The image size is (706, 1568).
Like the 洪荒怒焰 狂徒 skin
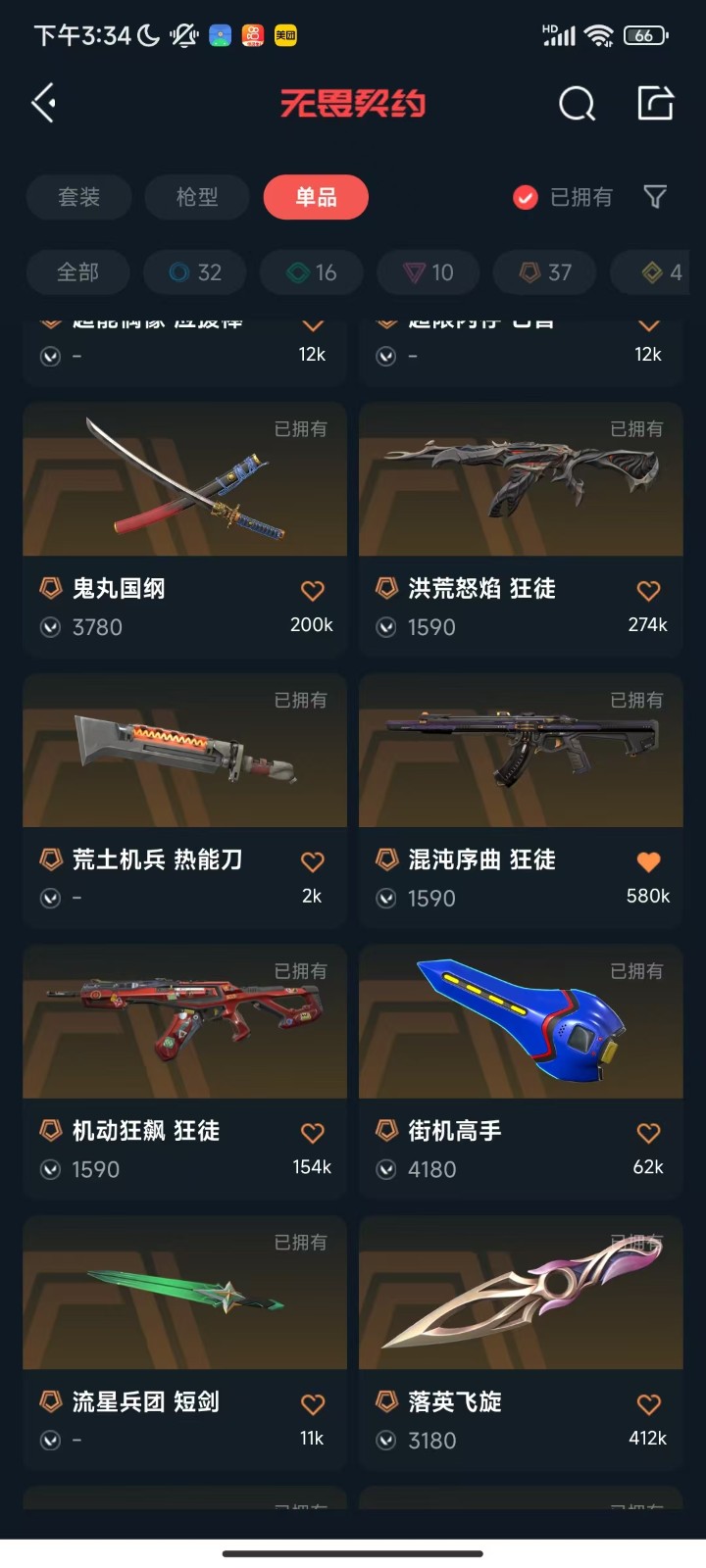point(648,590)
